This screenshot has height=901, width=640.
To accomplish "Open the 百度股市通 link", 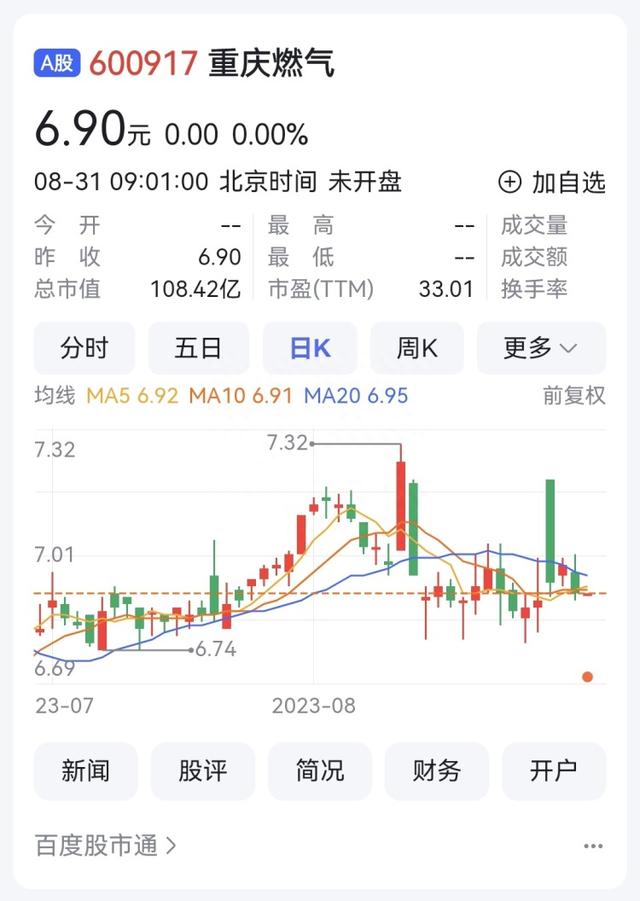I will click(x=106, y=846).
